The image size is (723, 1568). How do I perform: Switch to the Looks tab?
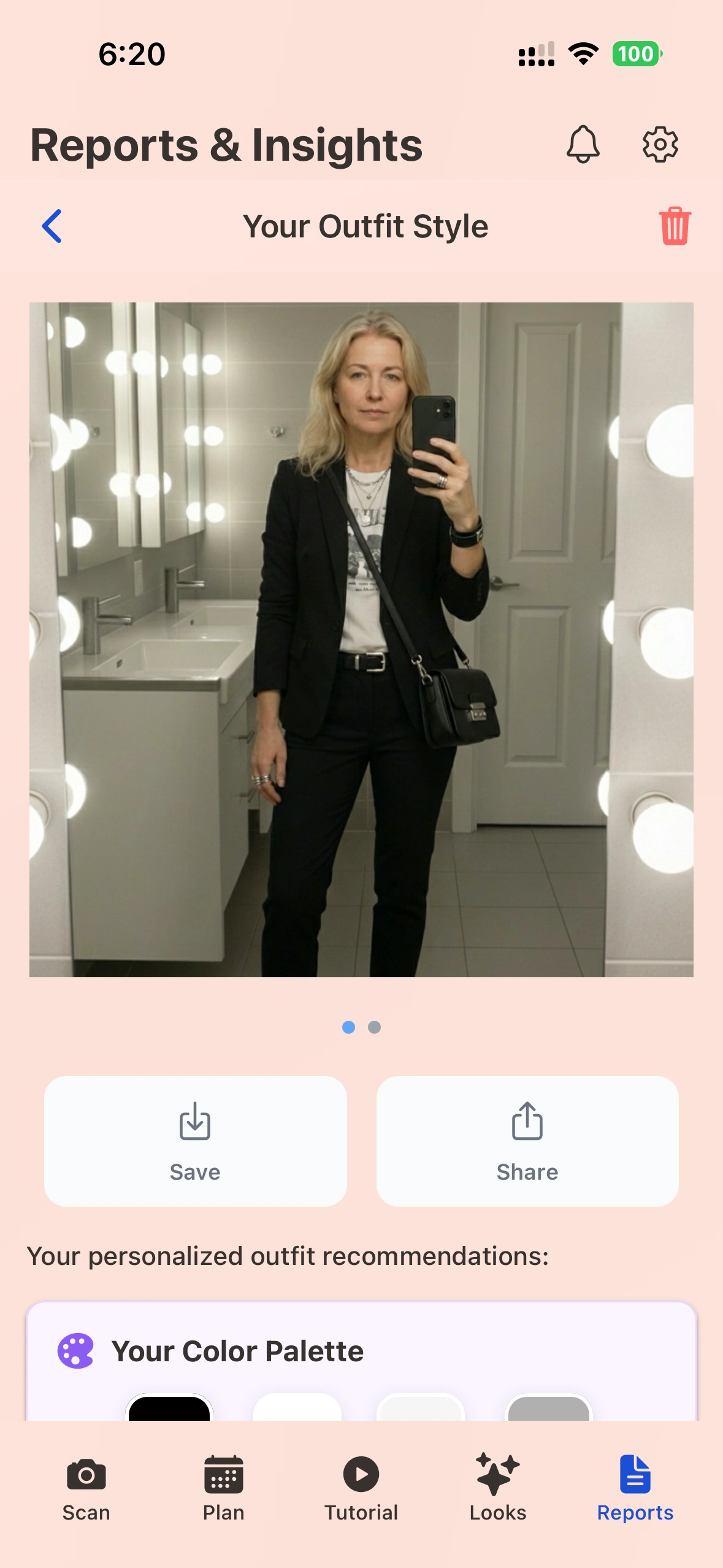point(498,1488)
